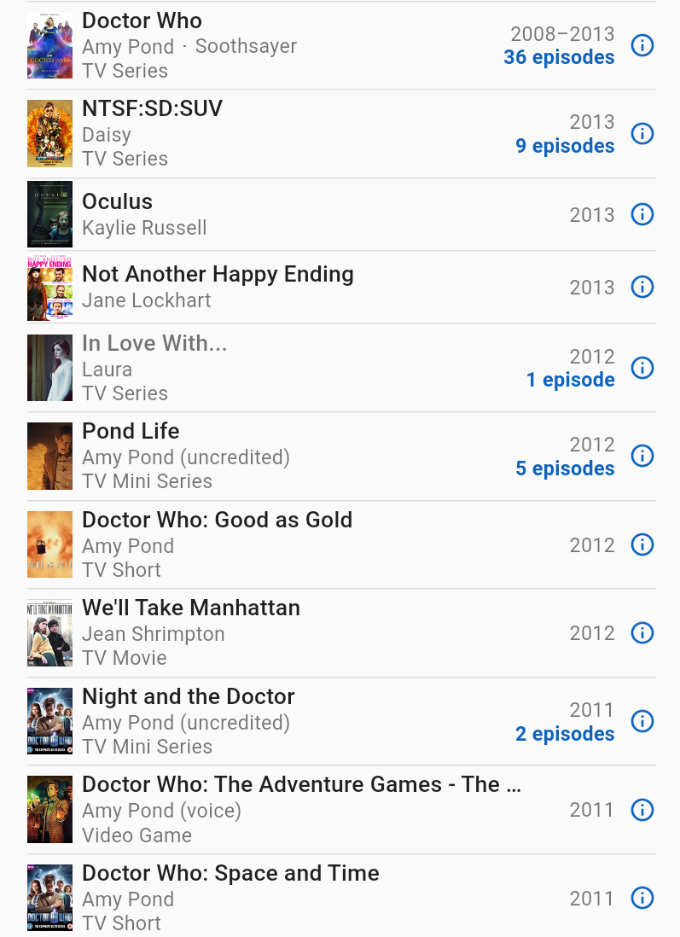The height and width of the screenshot is (937, 680).
Task: Open info for Not Another Happy Ending
Action: point(642,287)
